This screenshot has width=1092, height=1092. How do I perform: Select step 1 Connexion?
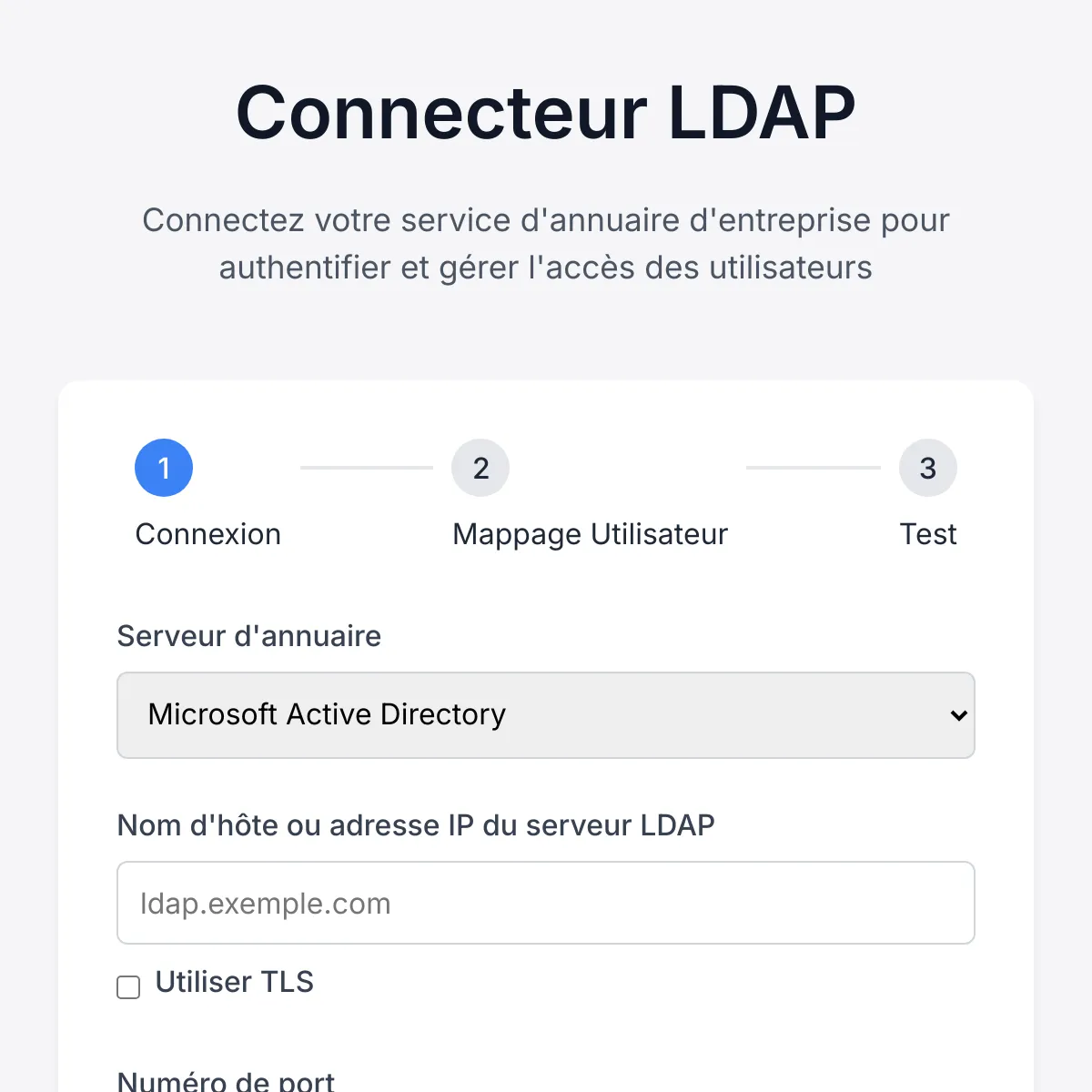point(164,469)
